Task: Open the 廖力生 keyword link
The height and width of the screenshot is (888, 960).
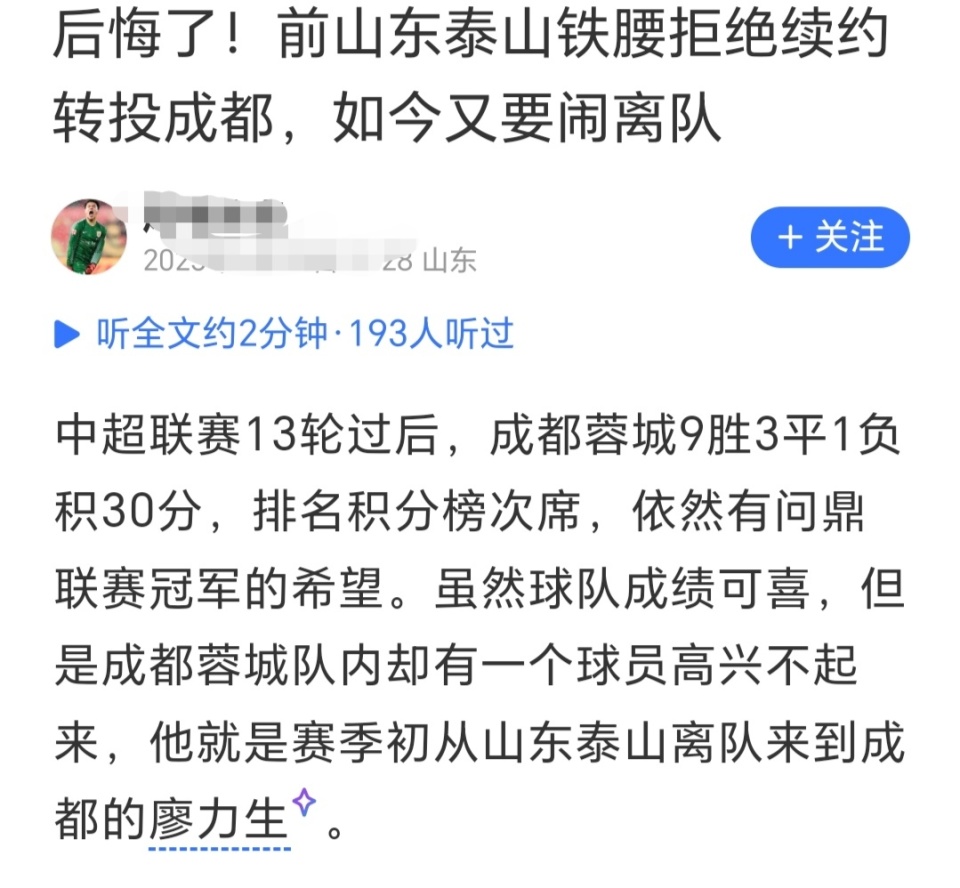Action: click(219, 822)
